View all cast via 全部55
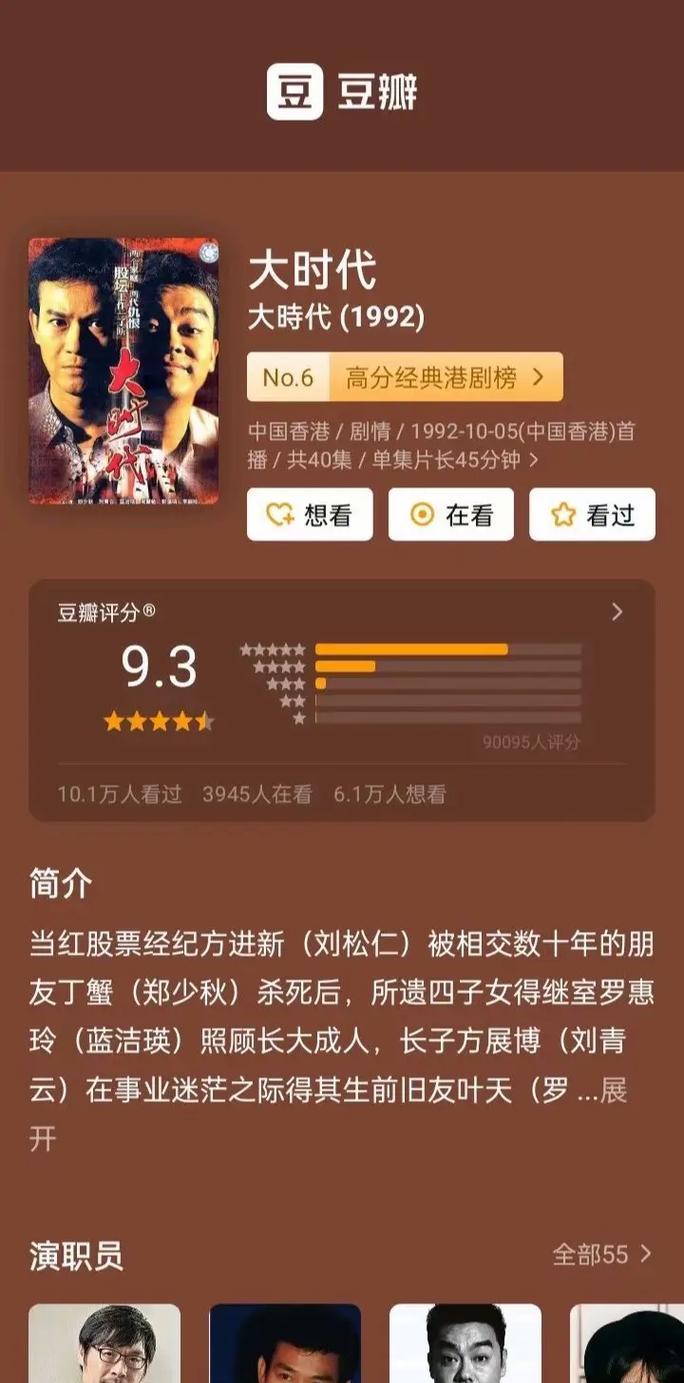The height and width of the screenshot is (1383, 684). pos(602,1254)
